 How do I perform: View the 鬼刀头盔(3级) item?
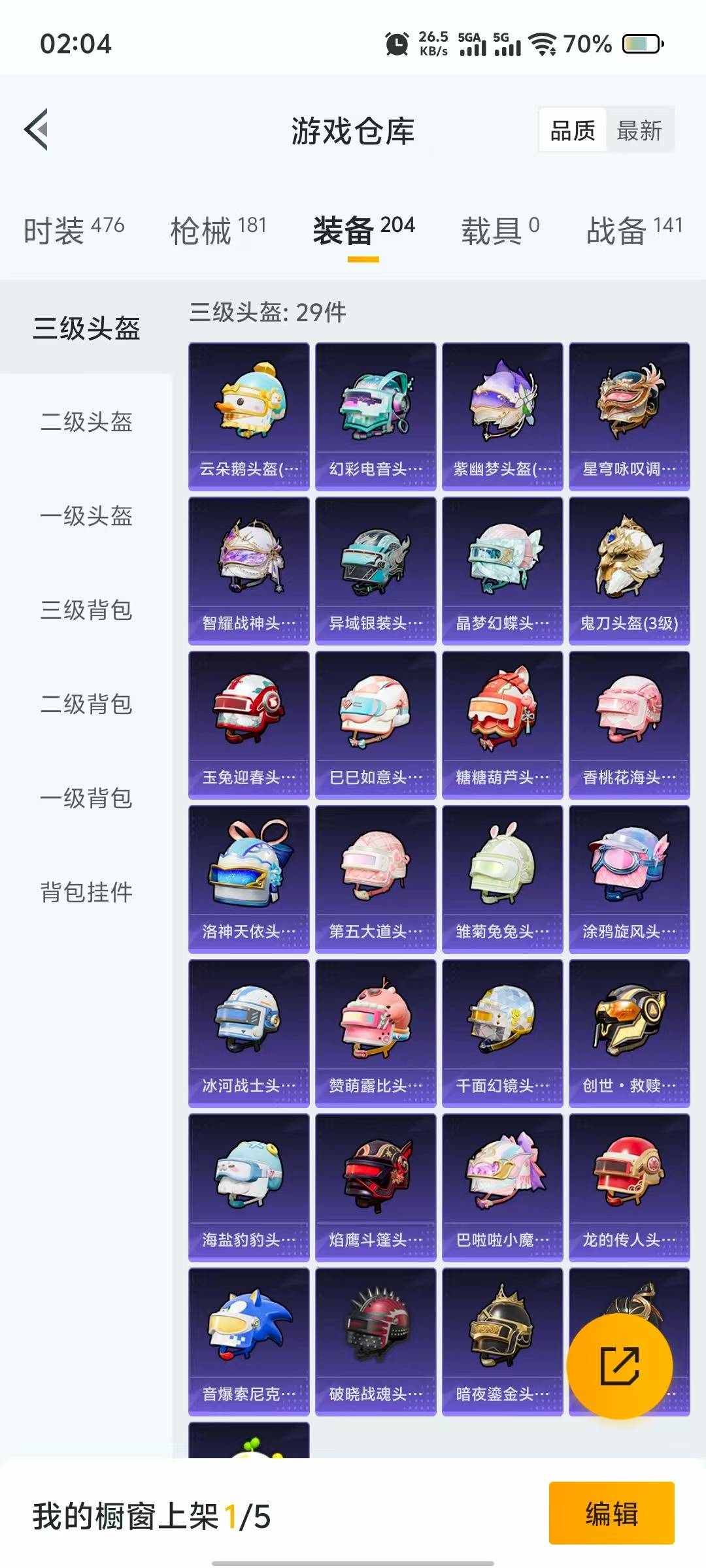pyautogui.click(x=630, y=570)
